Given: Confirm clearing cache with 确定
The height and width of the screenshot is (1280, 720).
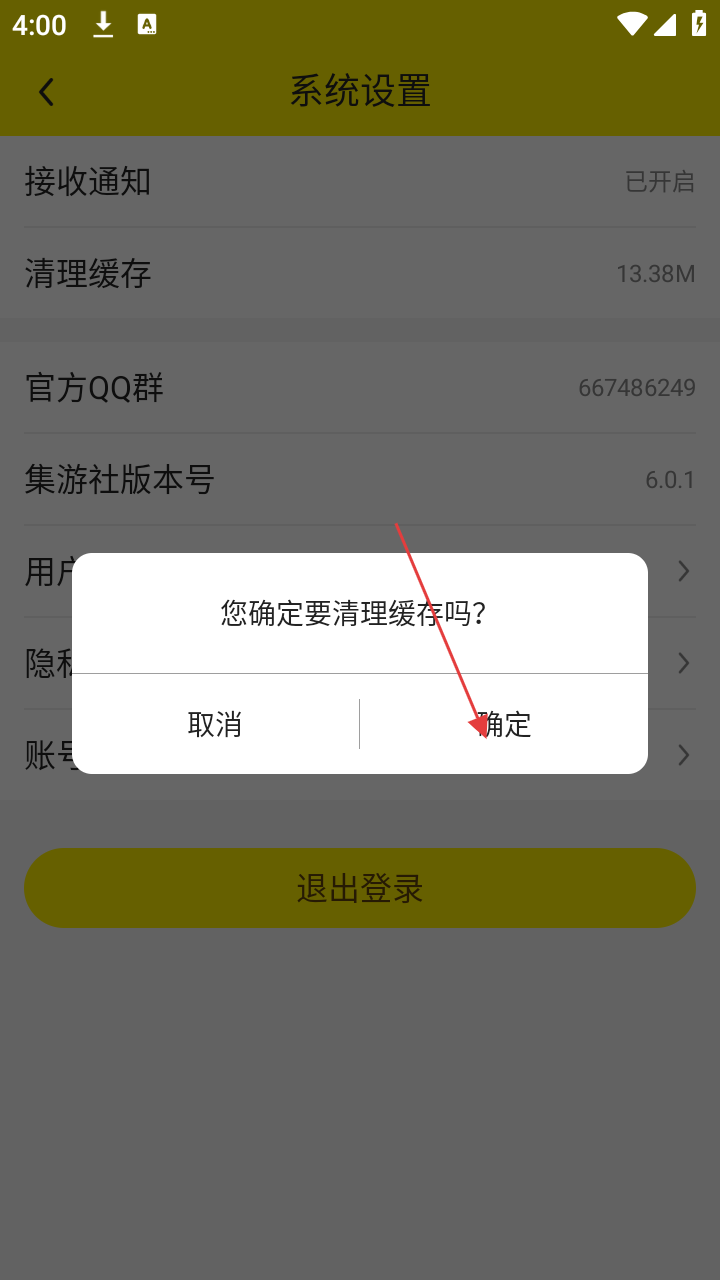Looking at the screenshot, I should point(504,724).
